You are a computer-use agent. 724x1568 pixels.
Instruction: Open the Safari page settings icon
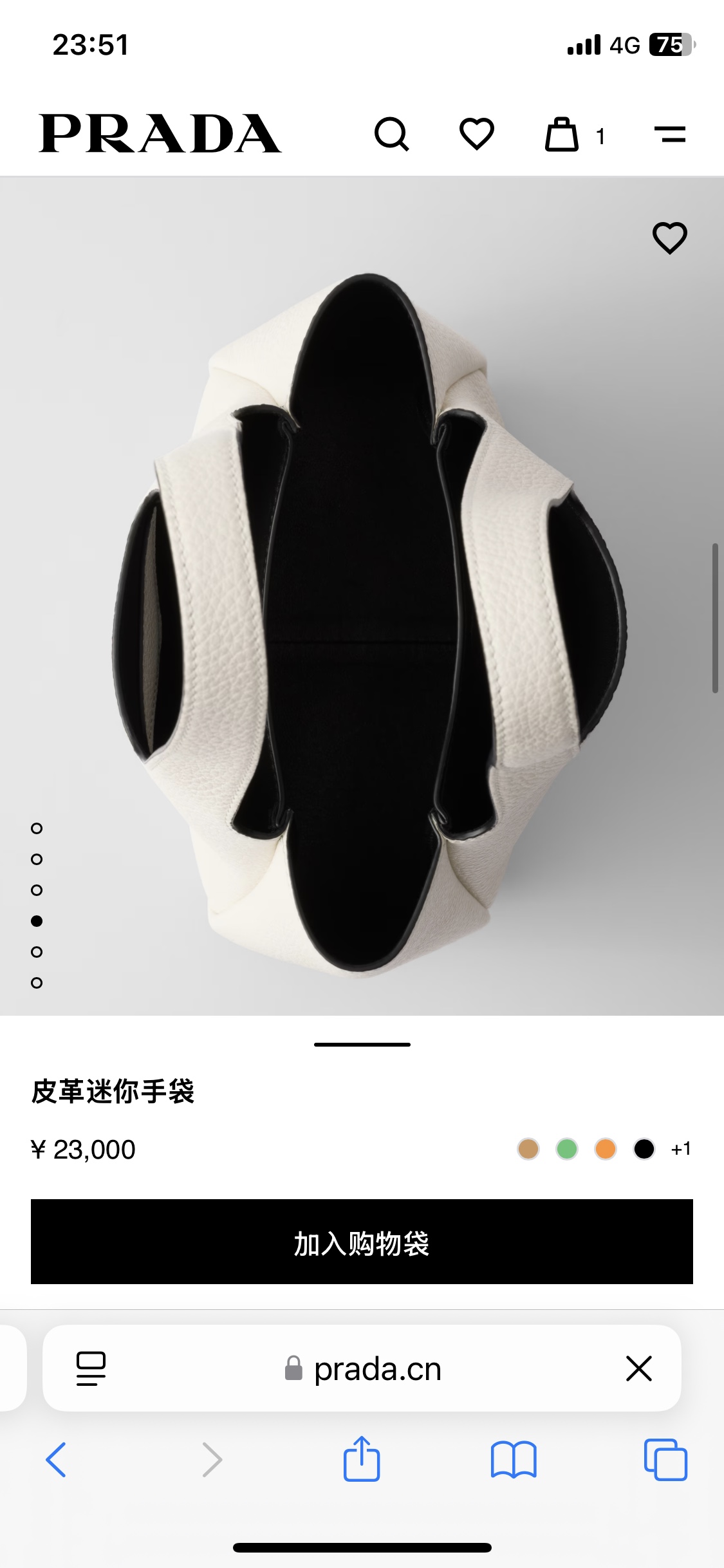pyautogui.click(x=91, y=1368)
